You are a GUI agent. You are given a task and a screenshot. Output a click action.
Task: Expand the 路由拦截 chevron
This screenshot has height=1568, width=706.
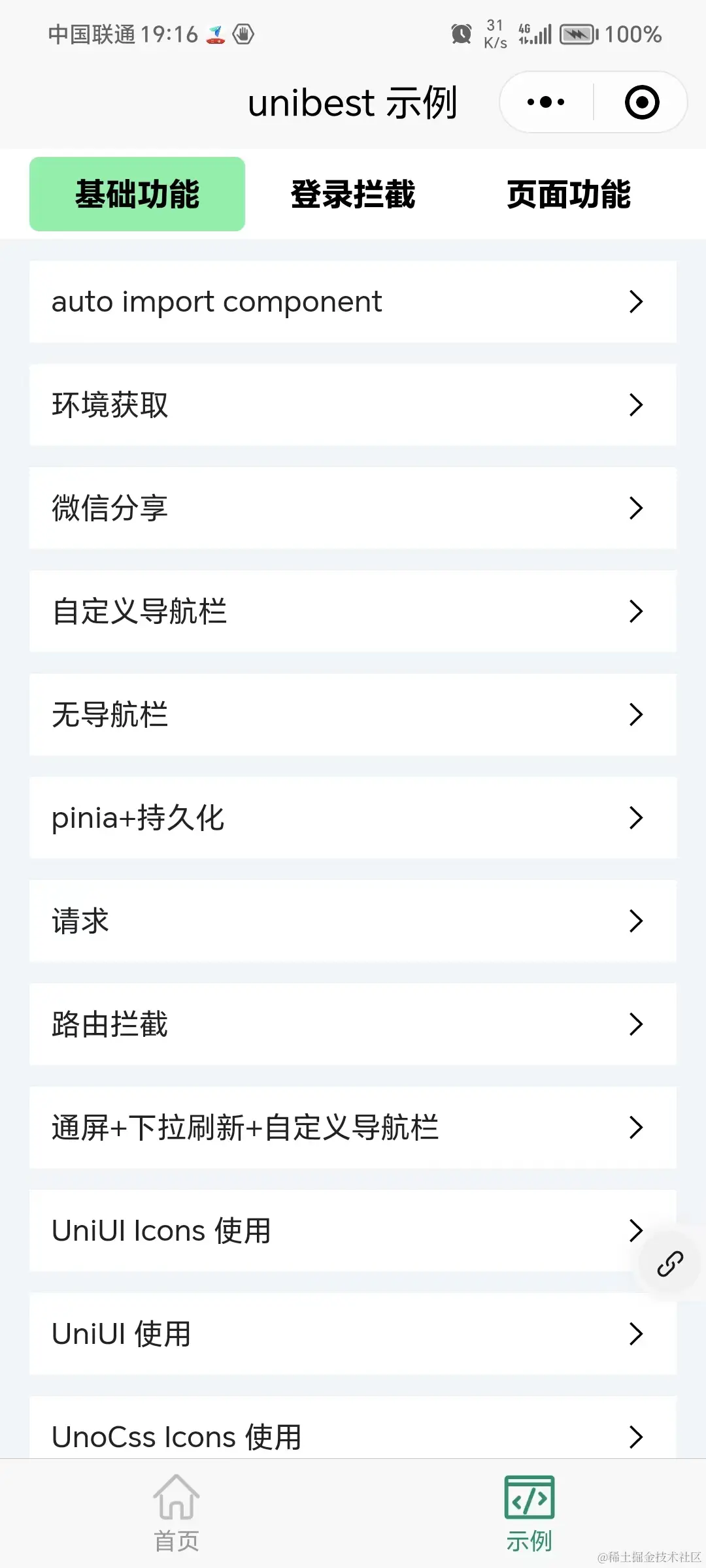(x=636, y=1024)
